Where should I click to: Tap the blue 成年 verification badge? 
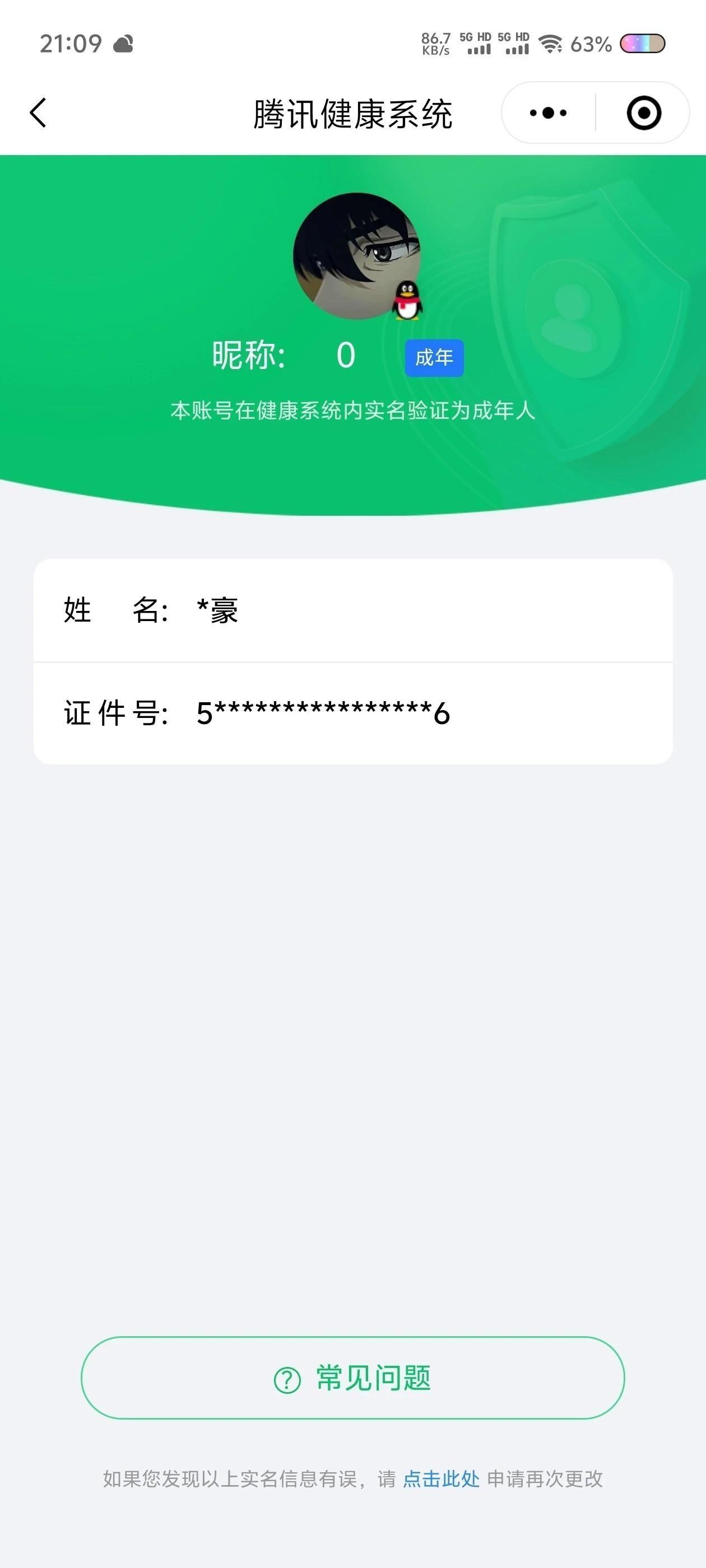click(434, 359)
